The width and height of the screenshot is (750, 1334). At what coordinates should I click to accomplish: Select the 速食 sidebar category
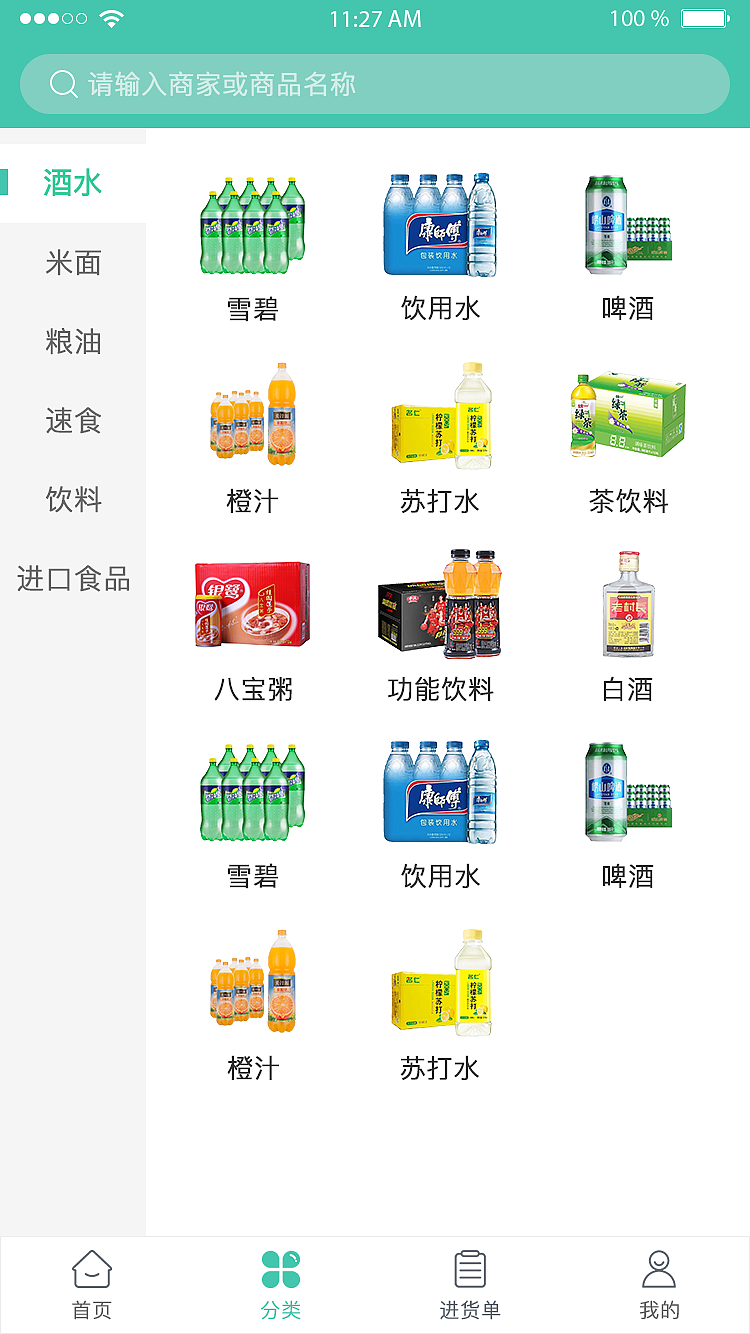[70, 421]
